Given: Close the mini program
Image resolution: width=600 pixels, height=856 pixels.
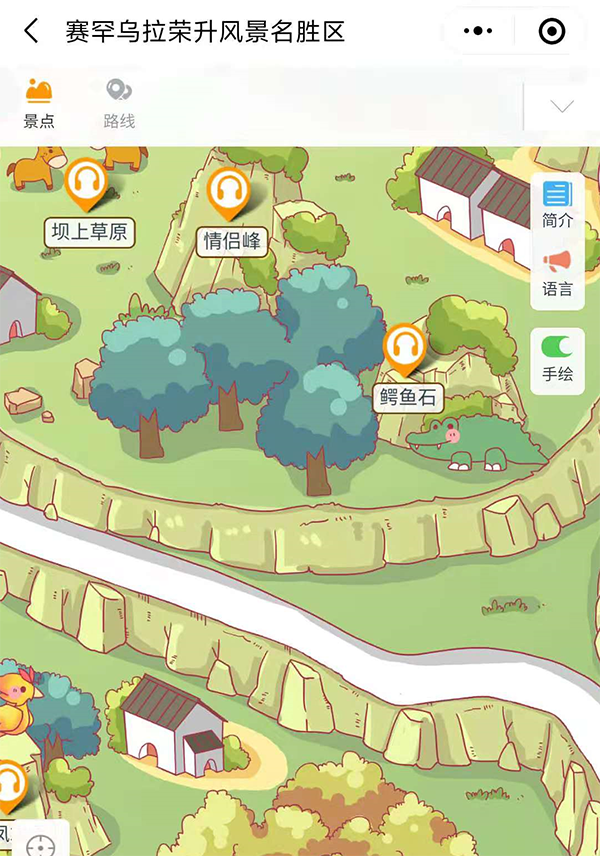Looking at the screenshot, I should point(551,32).
